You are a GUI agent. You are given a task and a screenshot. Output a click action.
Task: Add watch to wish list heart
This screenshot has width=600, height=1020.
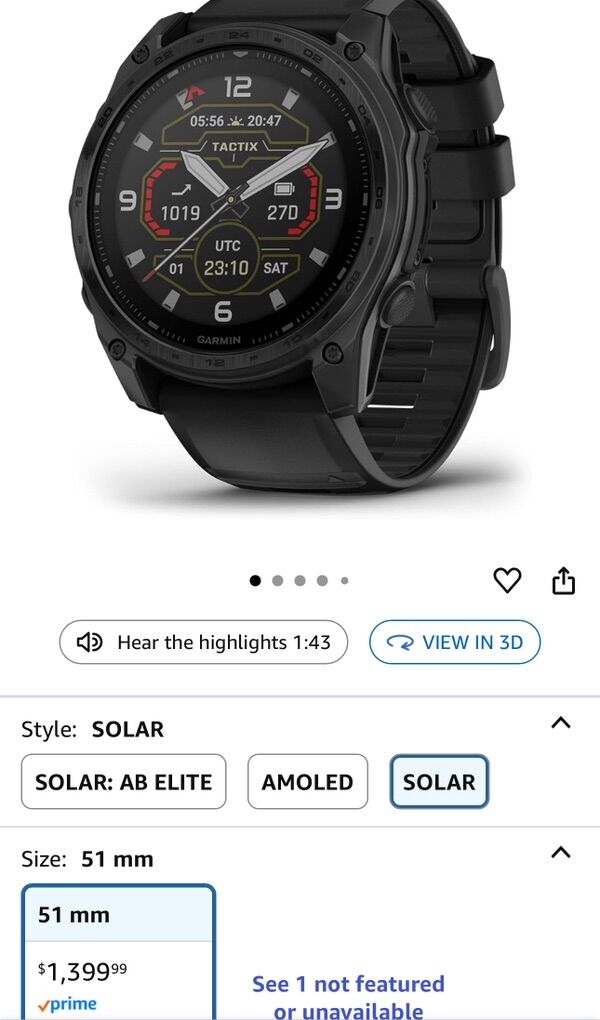point(507,580)
